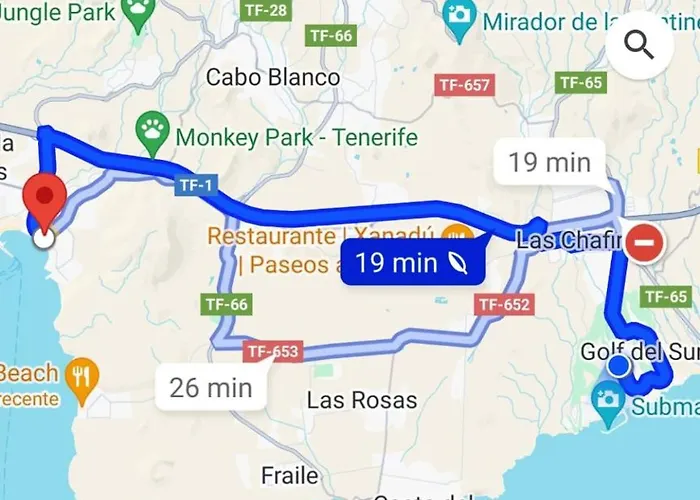Open the Restaurante Xanadú place marker
The width and height of the screenshot is (700, 500).
pyautogui.click(x=459, y=233)
